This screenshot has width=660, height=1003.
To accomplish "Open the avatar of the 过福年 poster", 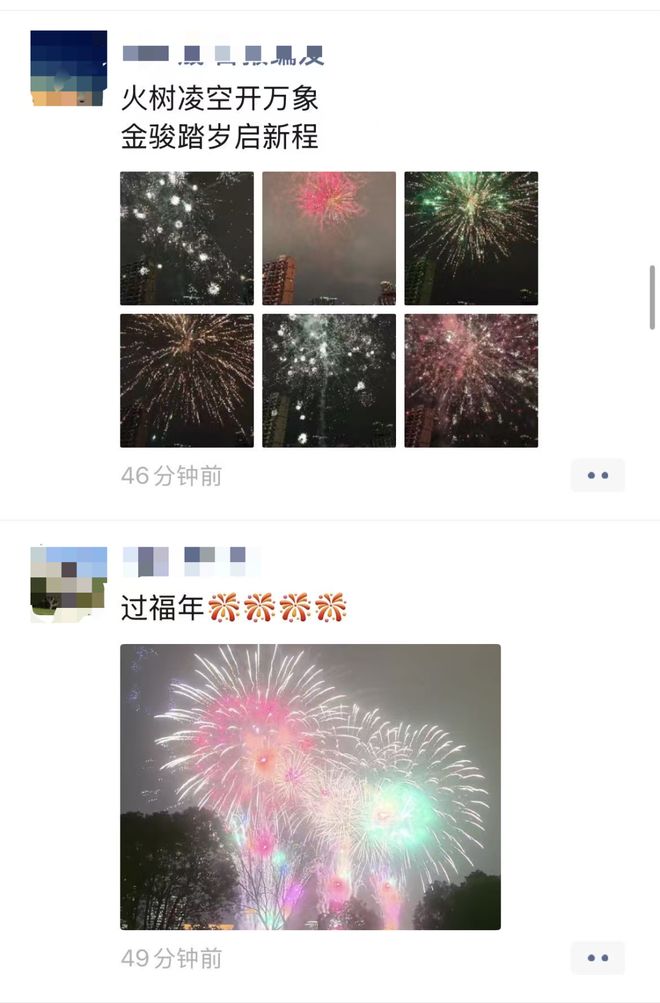I will pyautogui.click(x=69, y=584).
